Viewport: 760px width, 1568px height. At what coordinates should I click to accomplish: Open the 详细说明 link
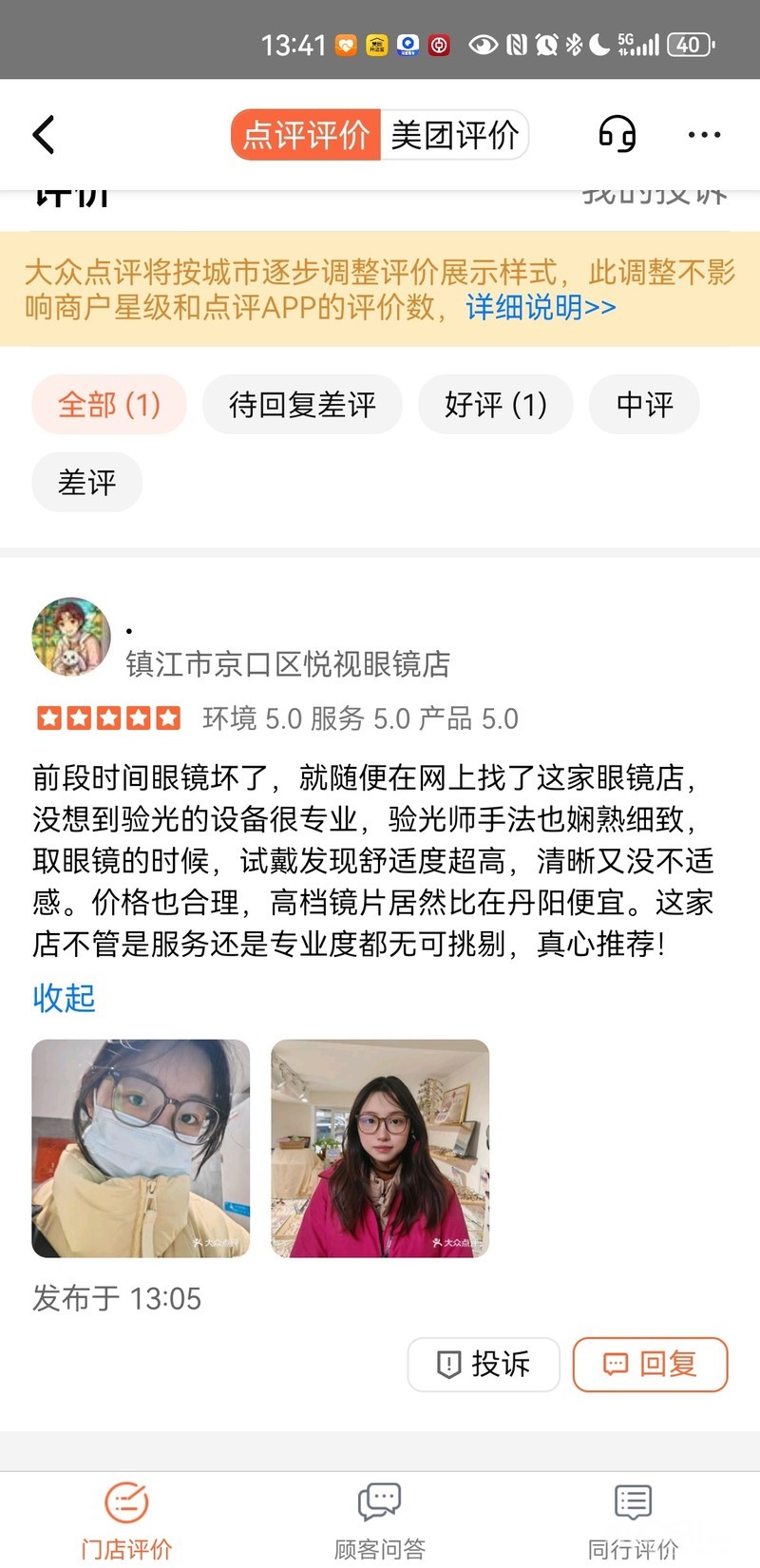541,307
